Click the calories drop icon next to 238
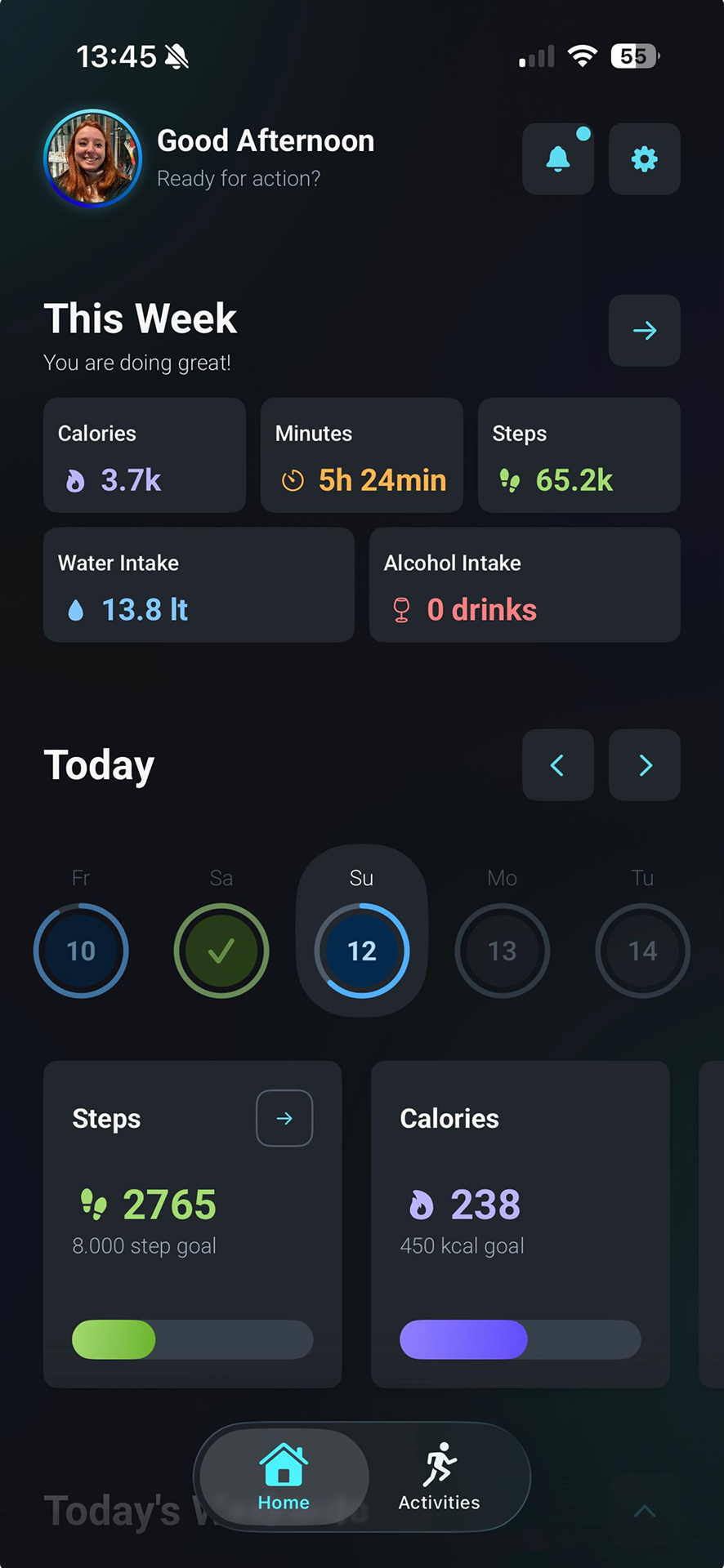The height and width of the screenshot is (1568, 724). point(420,1203)
